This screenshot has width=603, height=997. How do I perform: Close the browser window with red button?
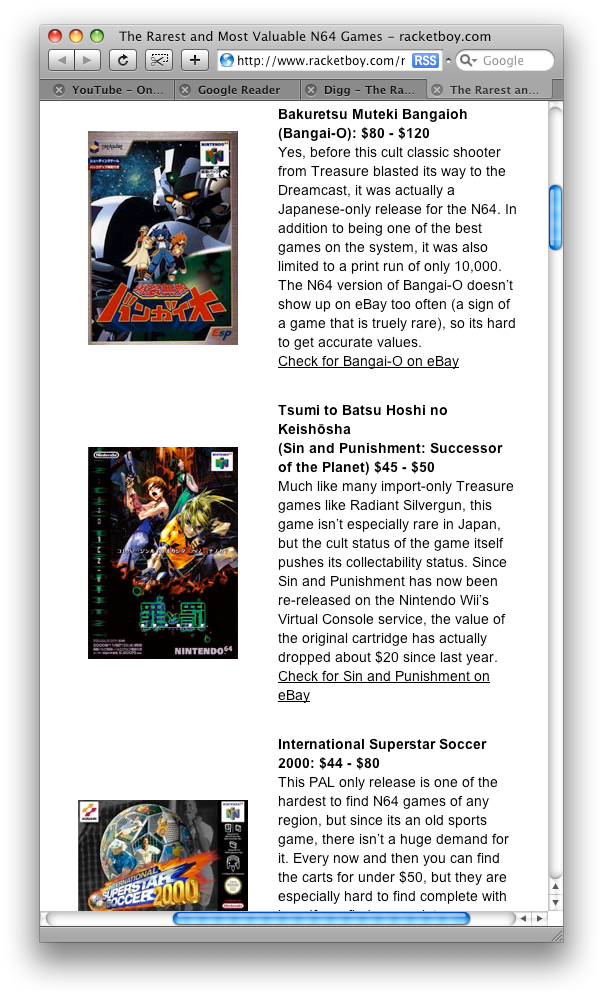pyautogui.click(x=55, y=36)
